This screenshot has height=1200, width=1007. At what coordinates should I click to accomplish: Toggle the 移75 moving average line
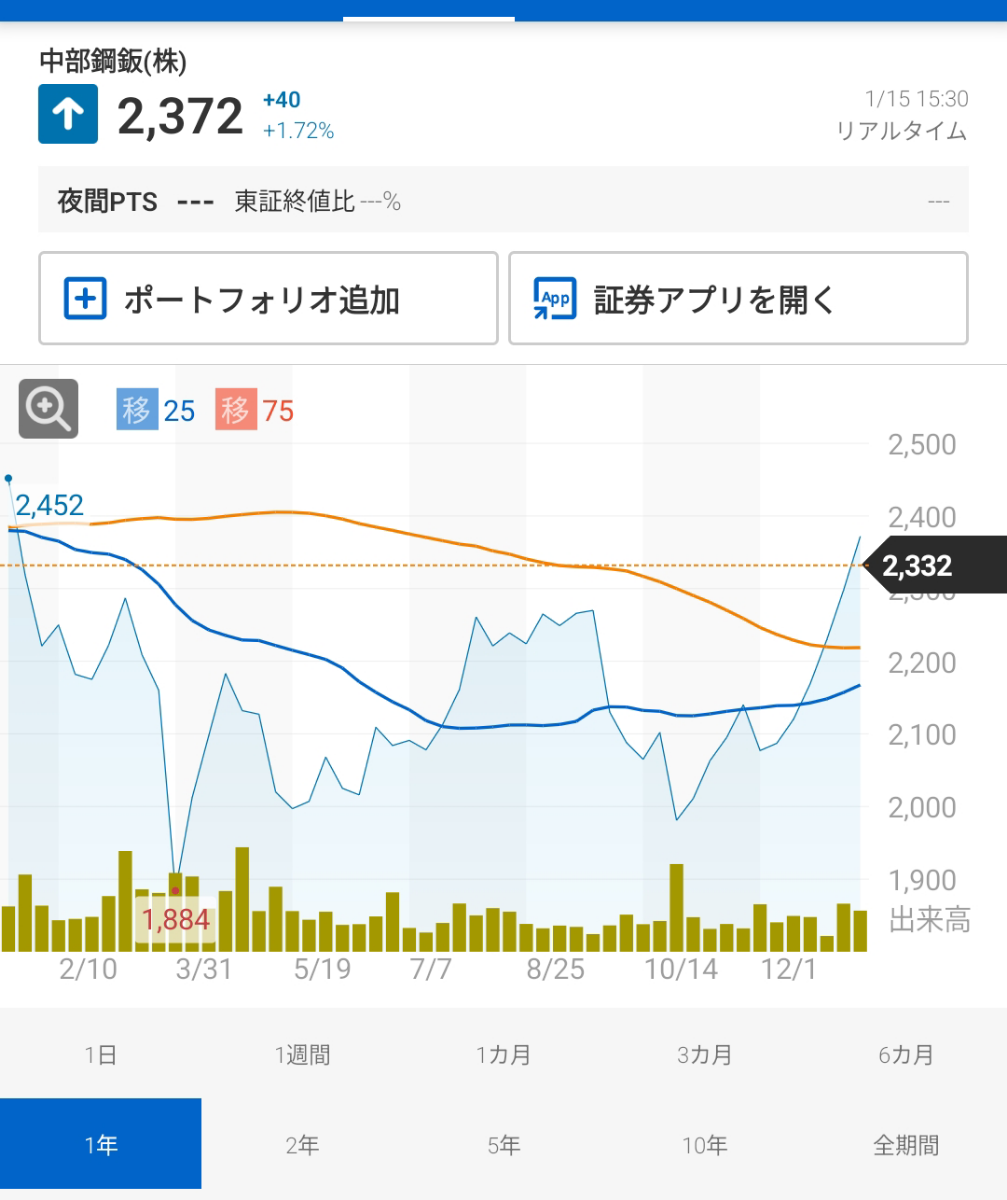tap(256, 410)
